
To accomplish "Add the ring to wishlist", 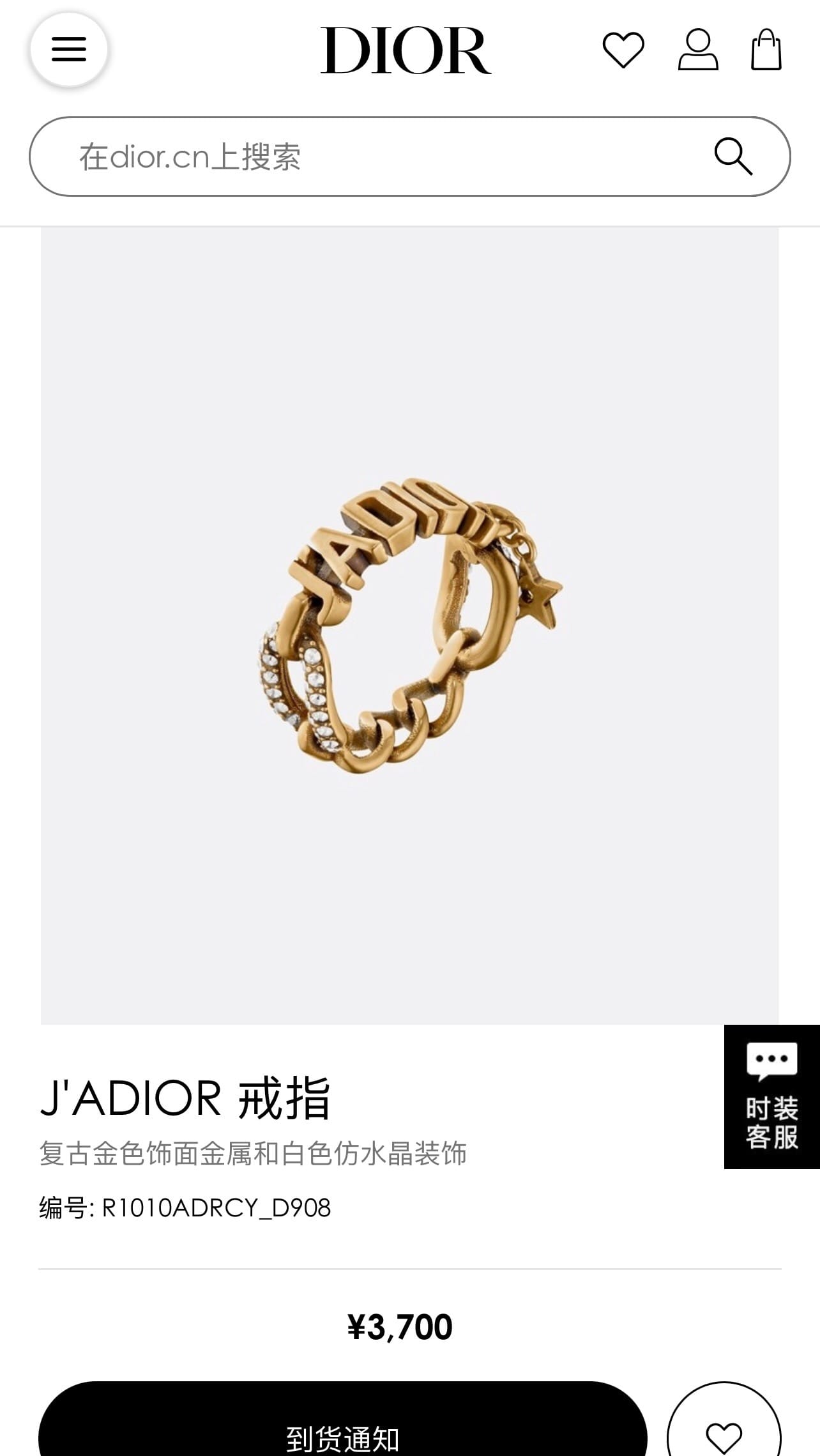I will 724,1420.
